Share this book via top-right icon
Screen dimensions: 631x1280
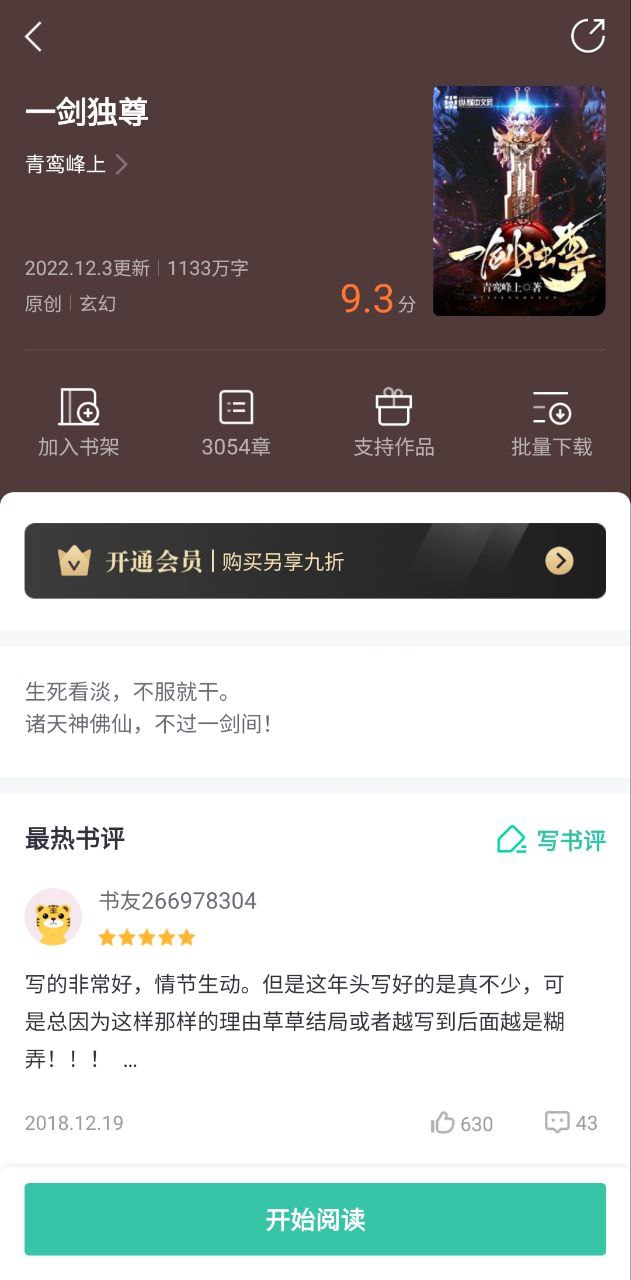pyautogui.click(x=587, y=36)
